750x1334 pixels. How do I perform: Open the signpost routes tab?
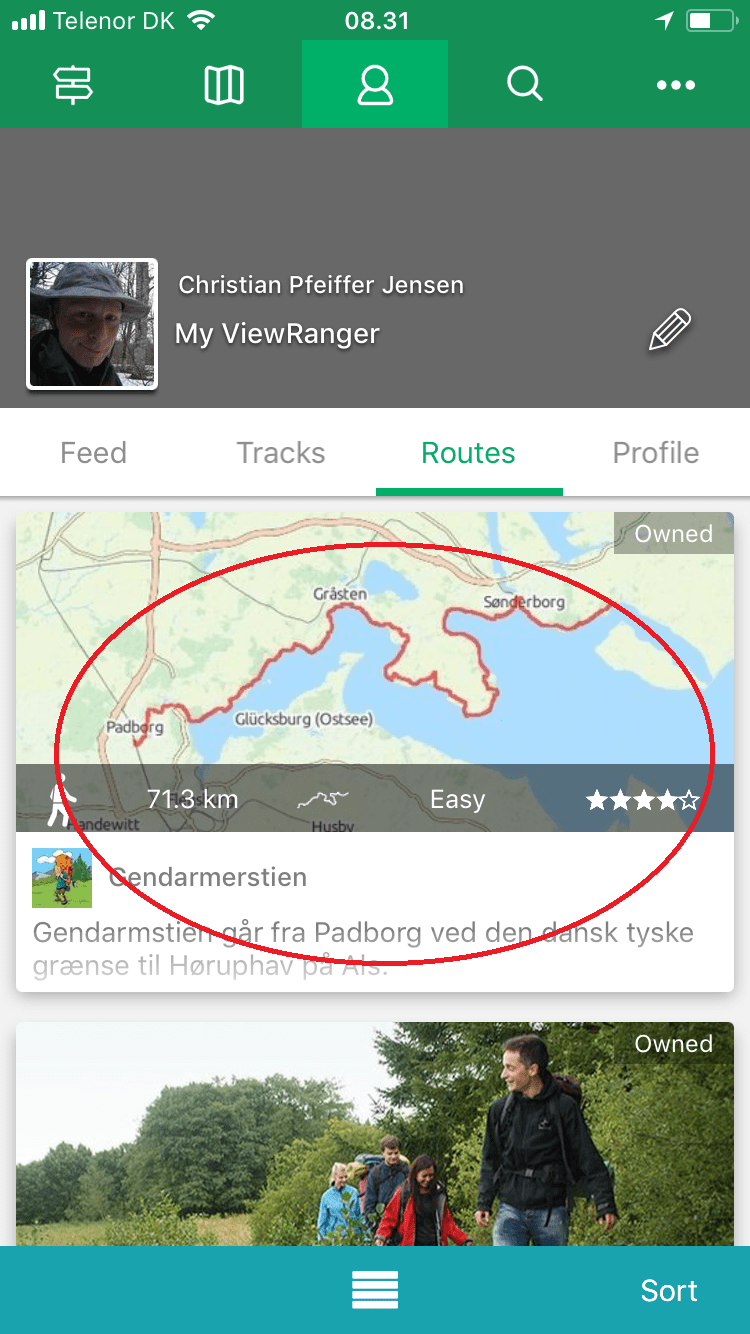point(74,85)
